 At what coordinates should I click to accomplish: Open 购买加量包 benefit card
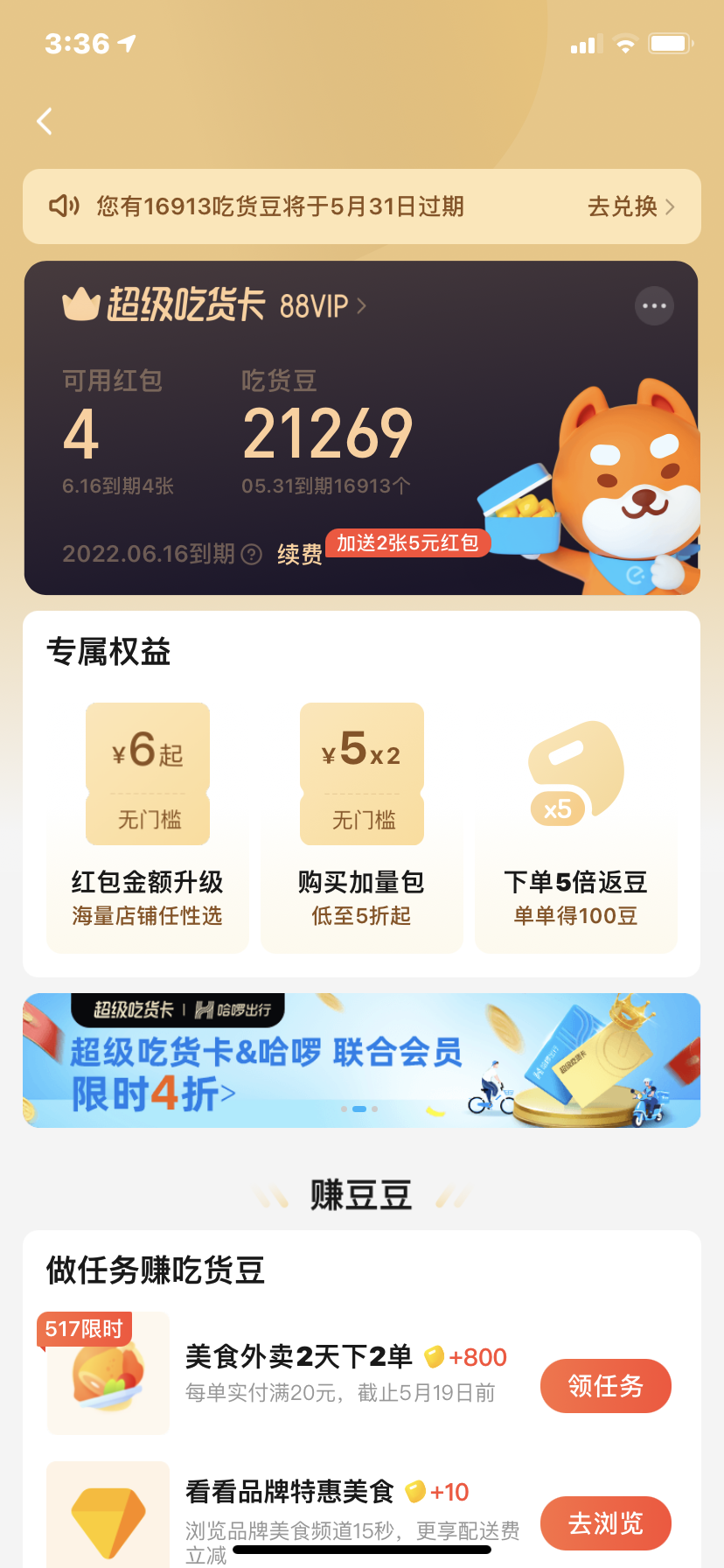coord(361,826)
